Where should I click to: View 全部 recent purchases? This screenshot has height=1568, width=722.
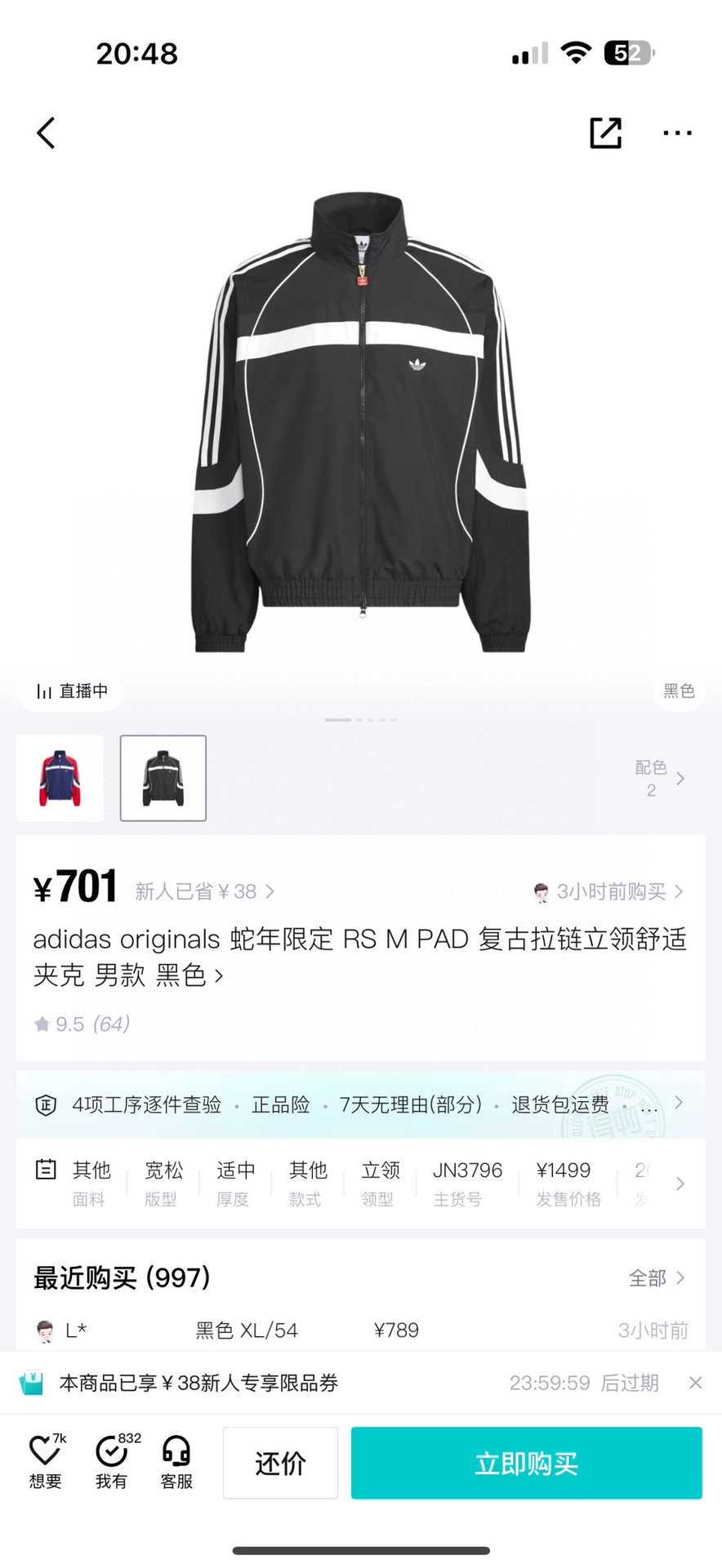click(656, 1277)
